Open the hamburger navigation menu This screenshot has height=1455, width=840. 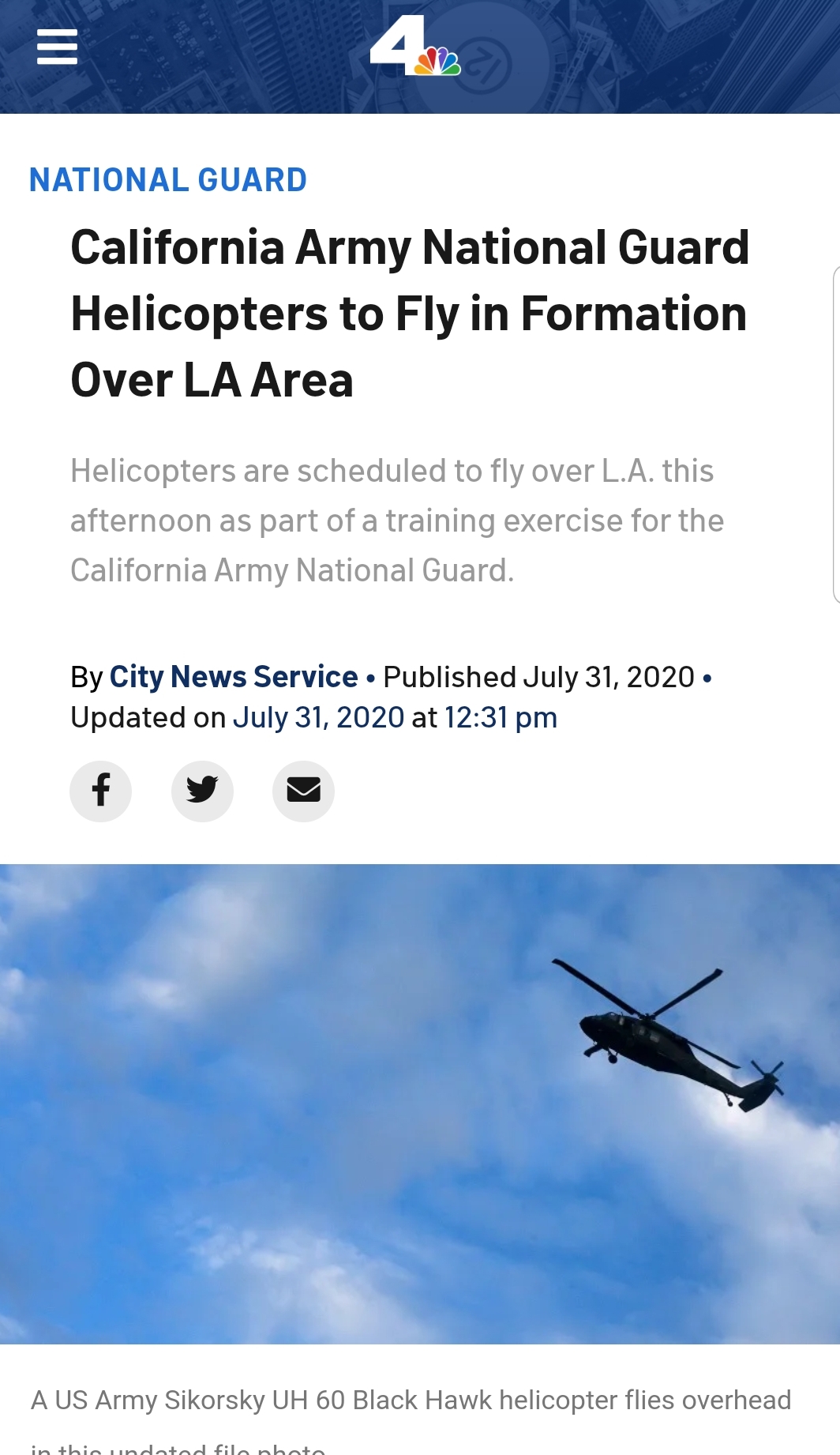tap(57, 47)
